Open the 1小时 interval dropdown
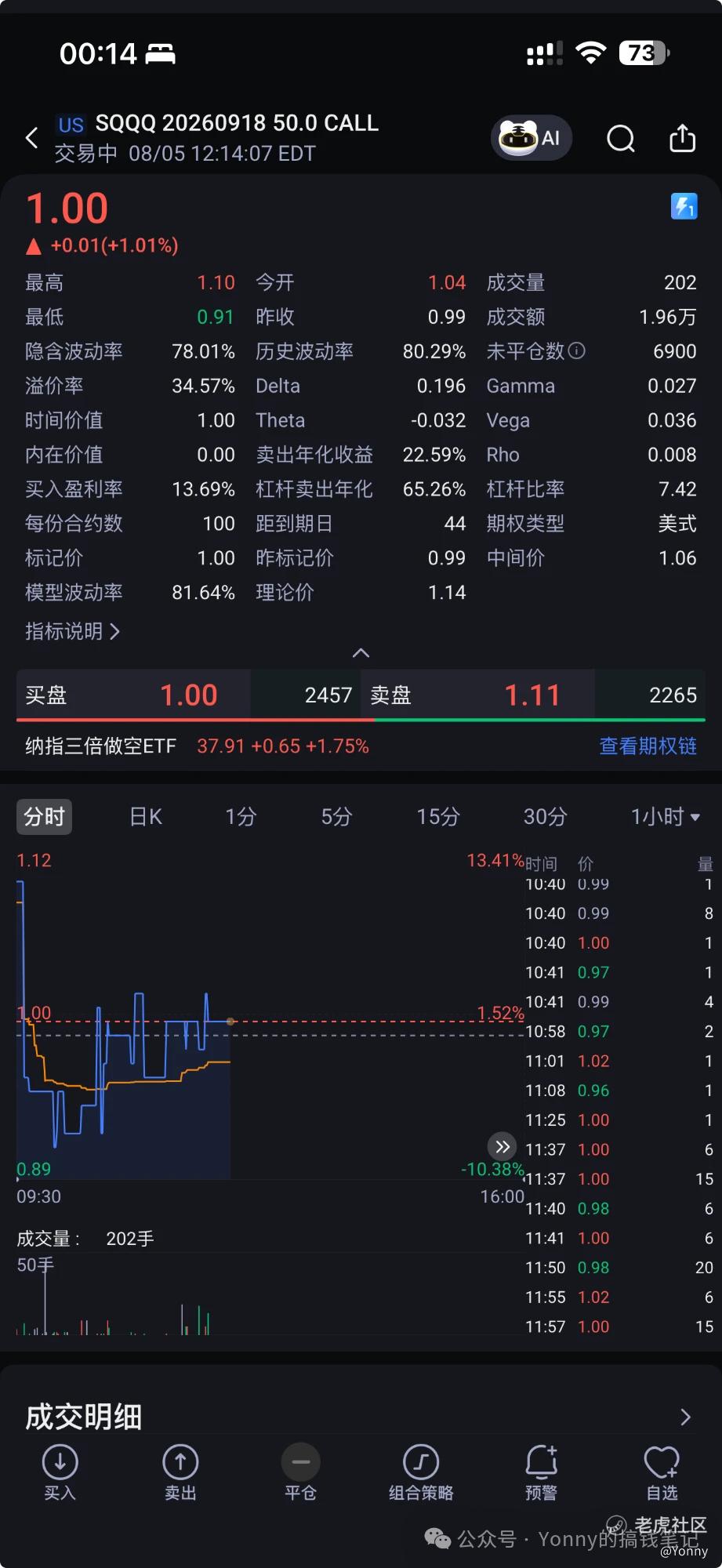This screenshot has height=1568, width=722. click(x=665, y=816)
